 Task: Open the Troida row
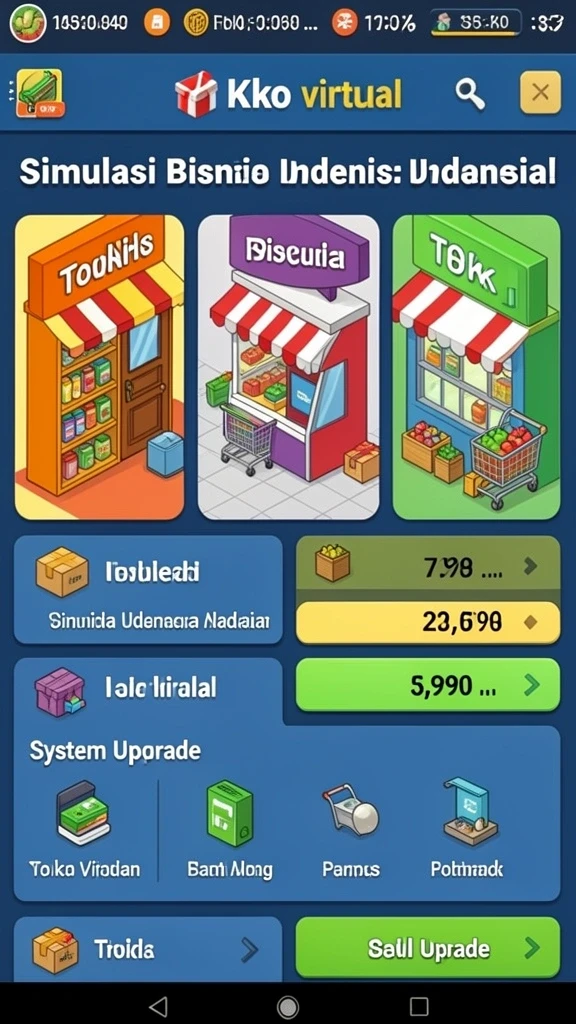(148, 948)
